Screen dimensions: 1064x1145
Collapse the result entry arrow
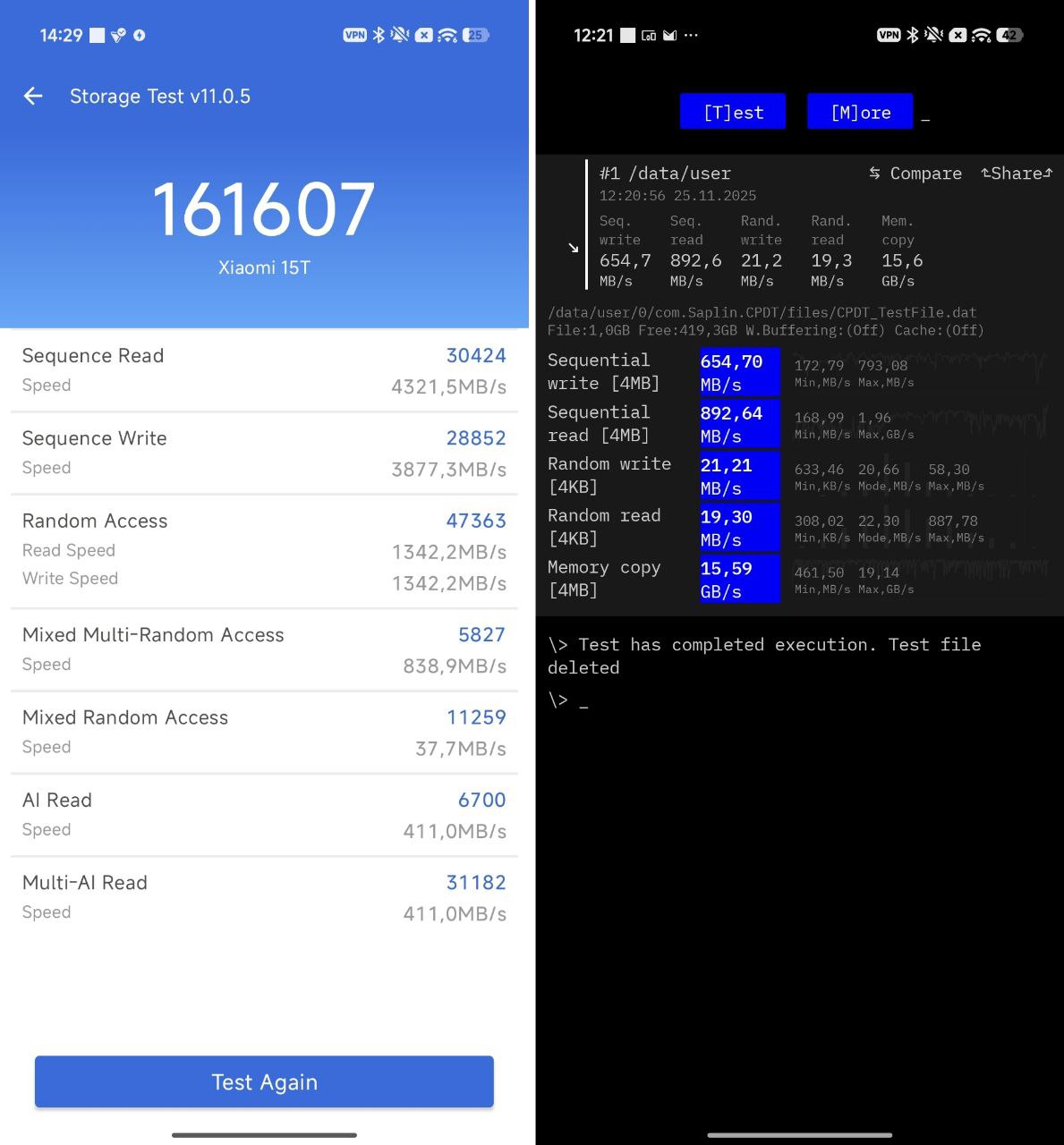[573, 248]
